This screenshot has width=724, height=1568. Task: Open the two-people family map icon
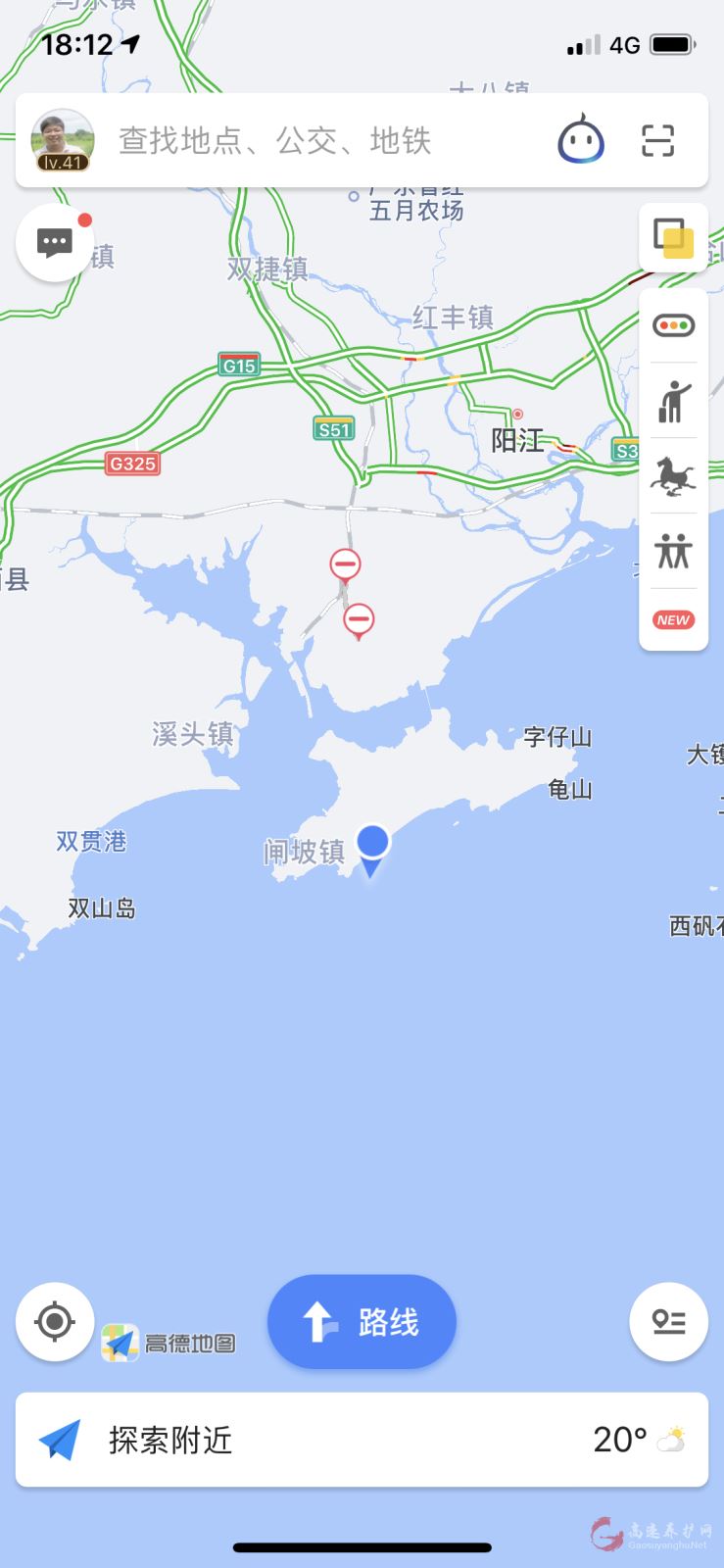673,551
